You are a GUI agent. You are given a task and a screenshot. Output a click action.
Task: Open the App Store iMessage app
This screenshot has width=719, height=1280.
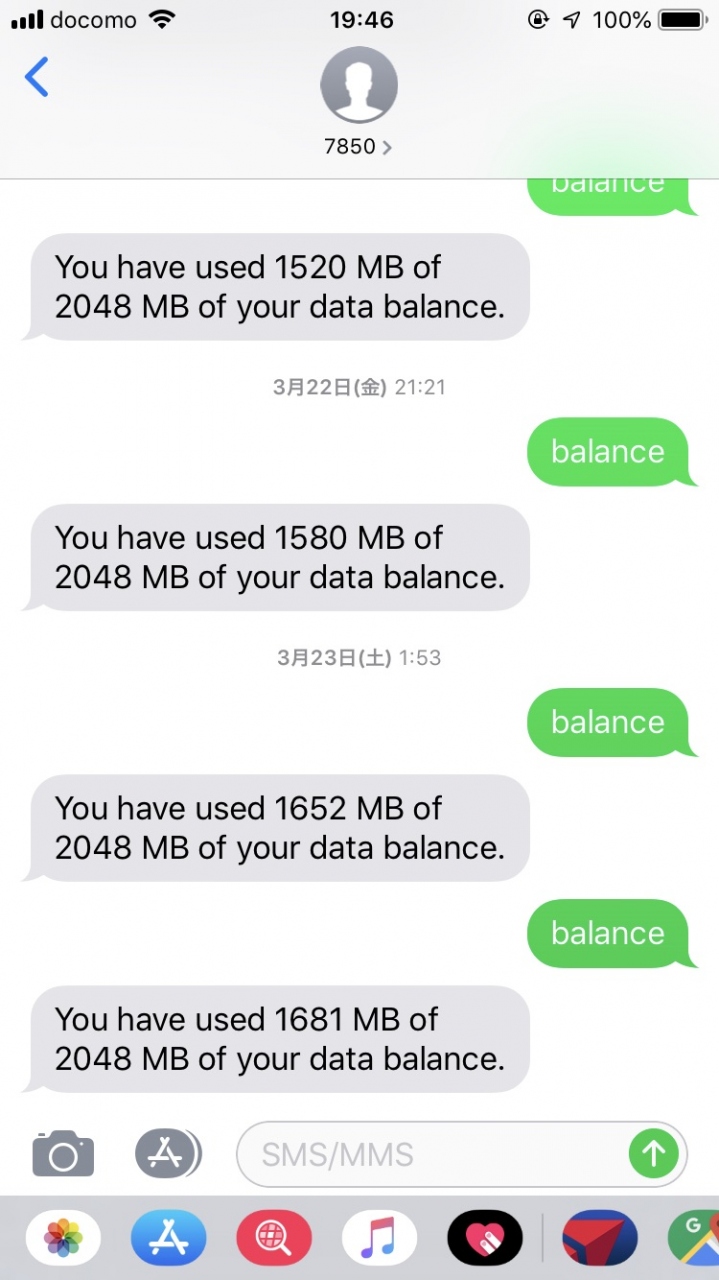point(168,1239)
